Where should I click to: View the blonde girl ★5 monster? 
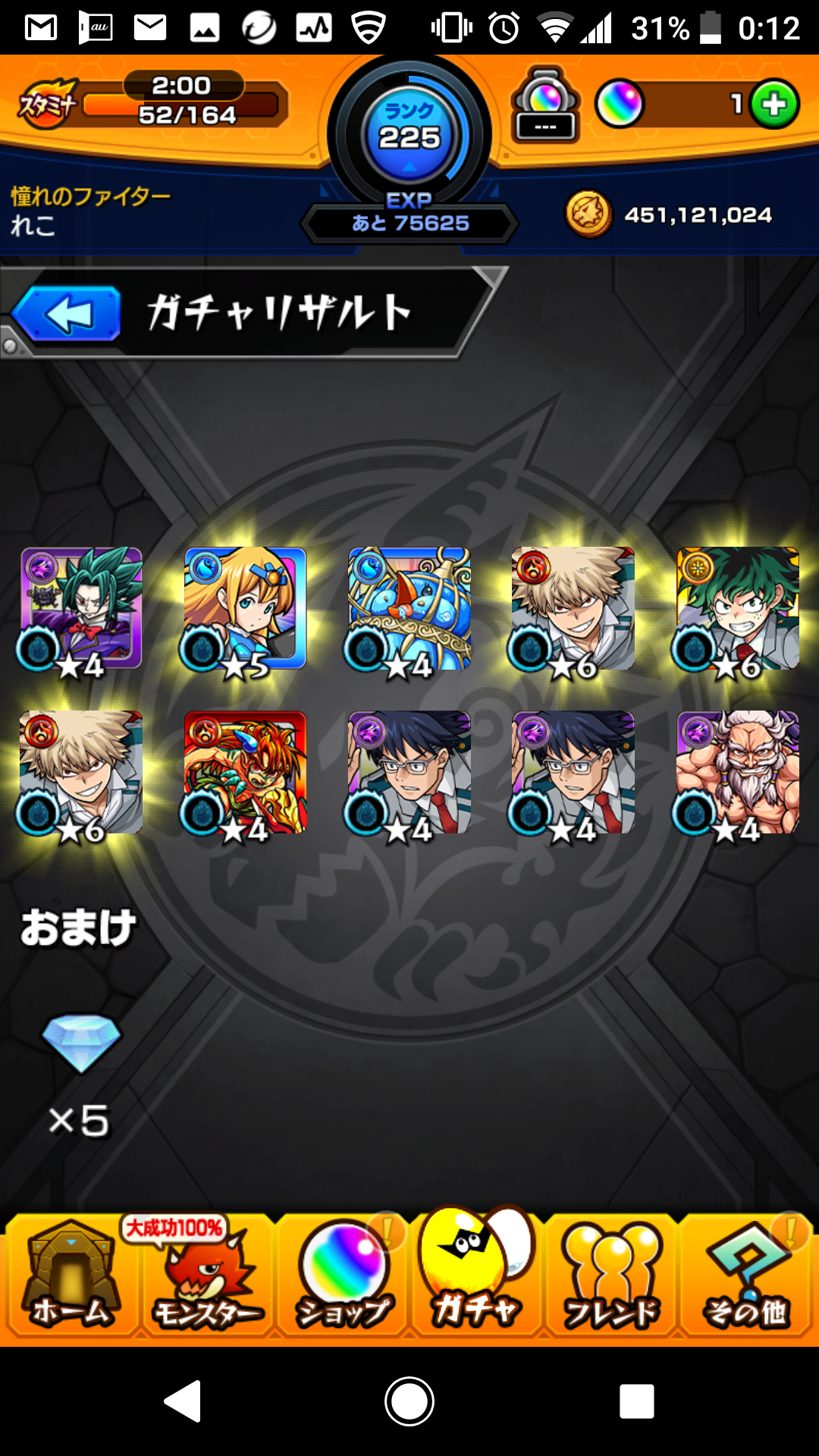pyautogui.click(x=245, y=608)
